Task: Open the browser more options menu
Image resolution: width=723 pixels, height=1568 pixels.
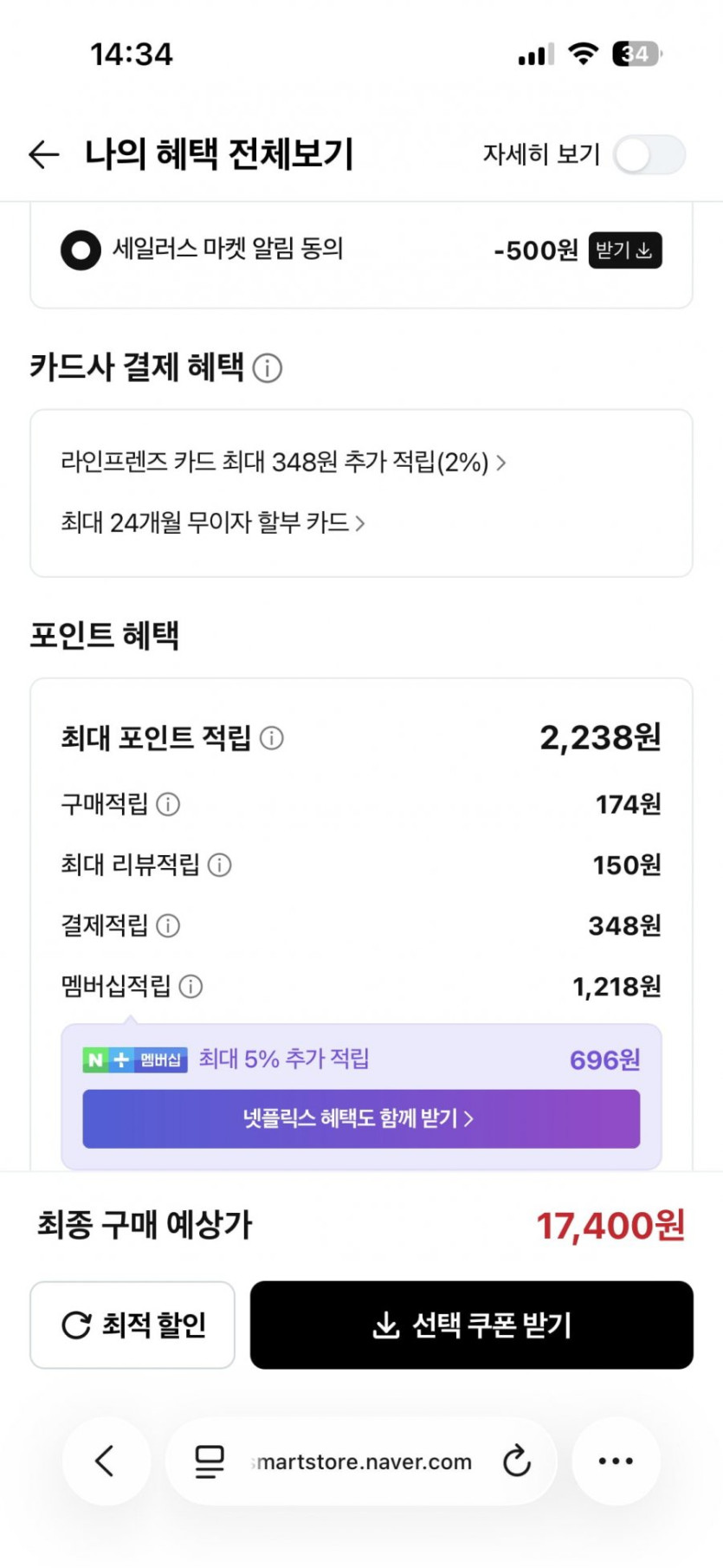Action: [x=616, y=1461]
